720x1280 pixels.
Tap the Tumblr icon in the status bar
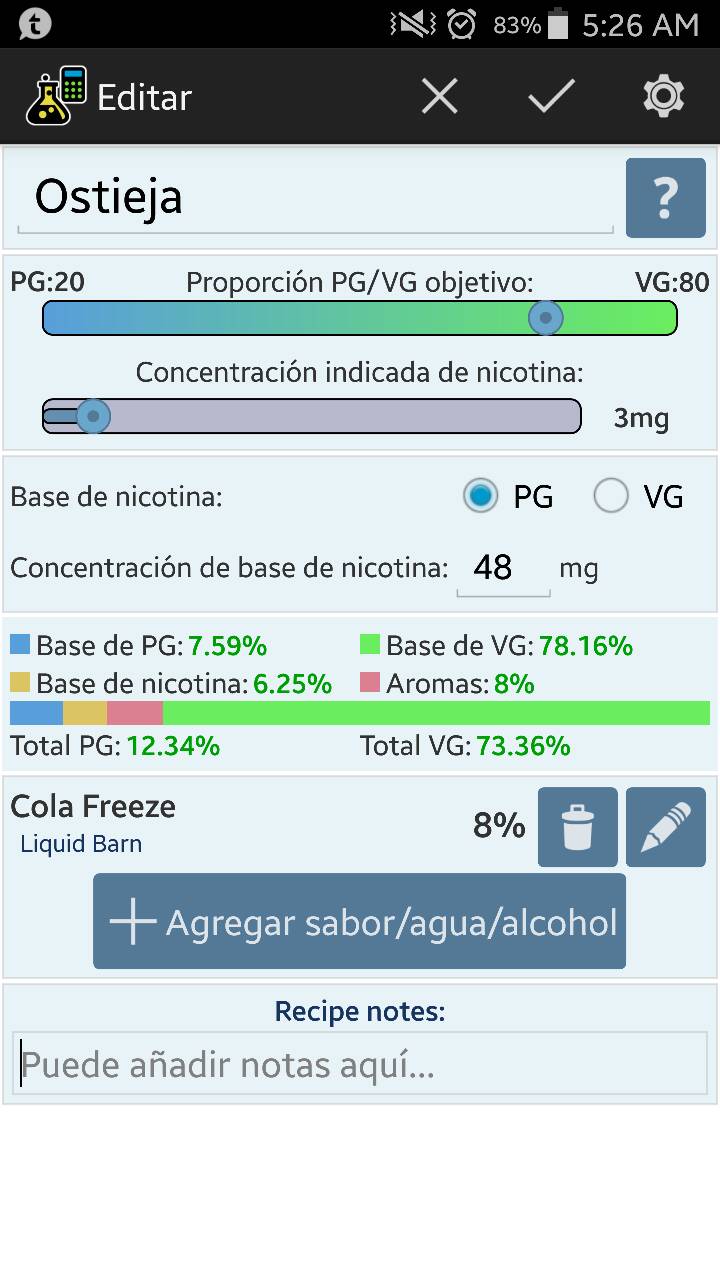point(33,23)
